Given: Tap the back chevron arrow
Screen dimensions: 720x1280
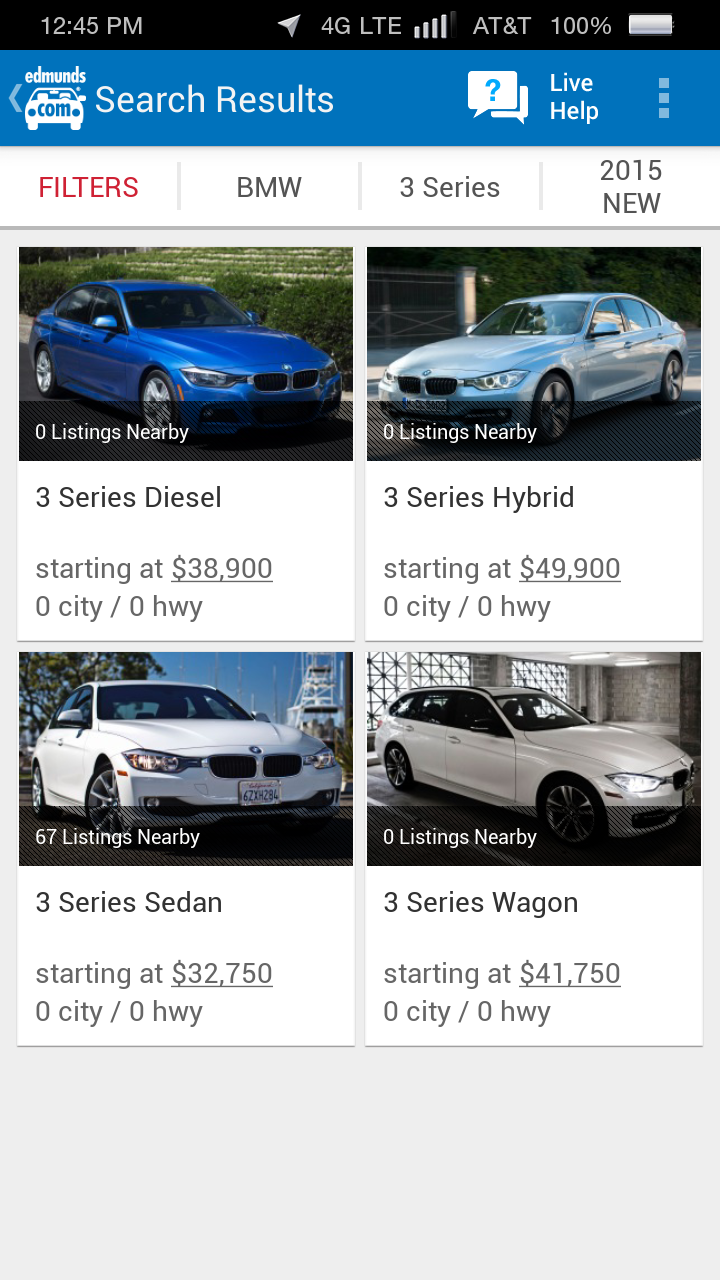Looking at the screenshot, I should 12,97.
